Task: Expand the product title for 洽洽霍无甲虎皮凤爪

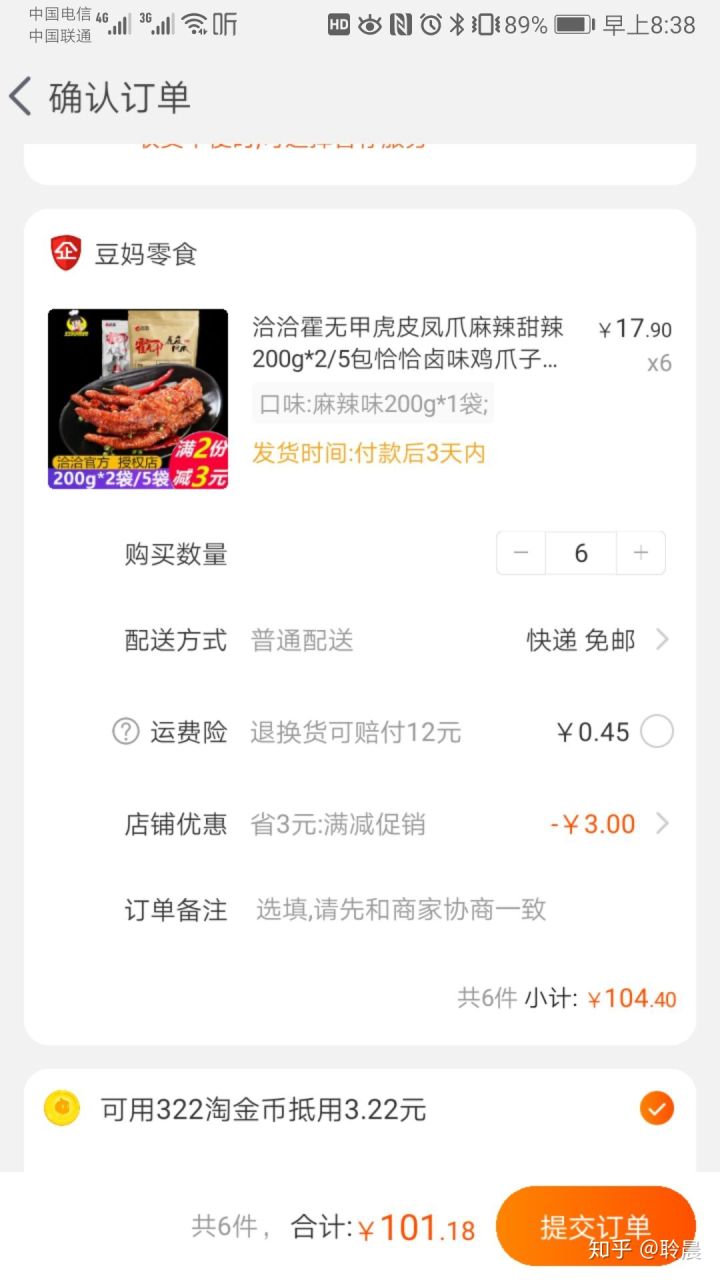Action: (400, 345)
